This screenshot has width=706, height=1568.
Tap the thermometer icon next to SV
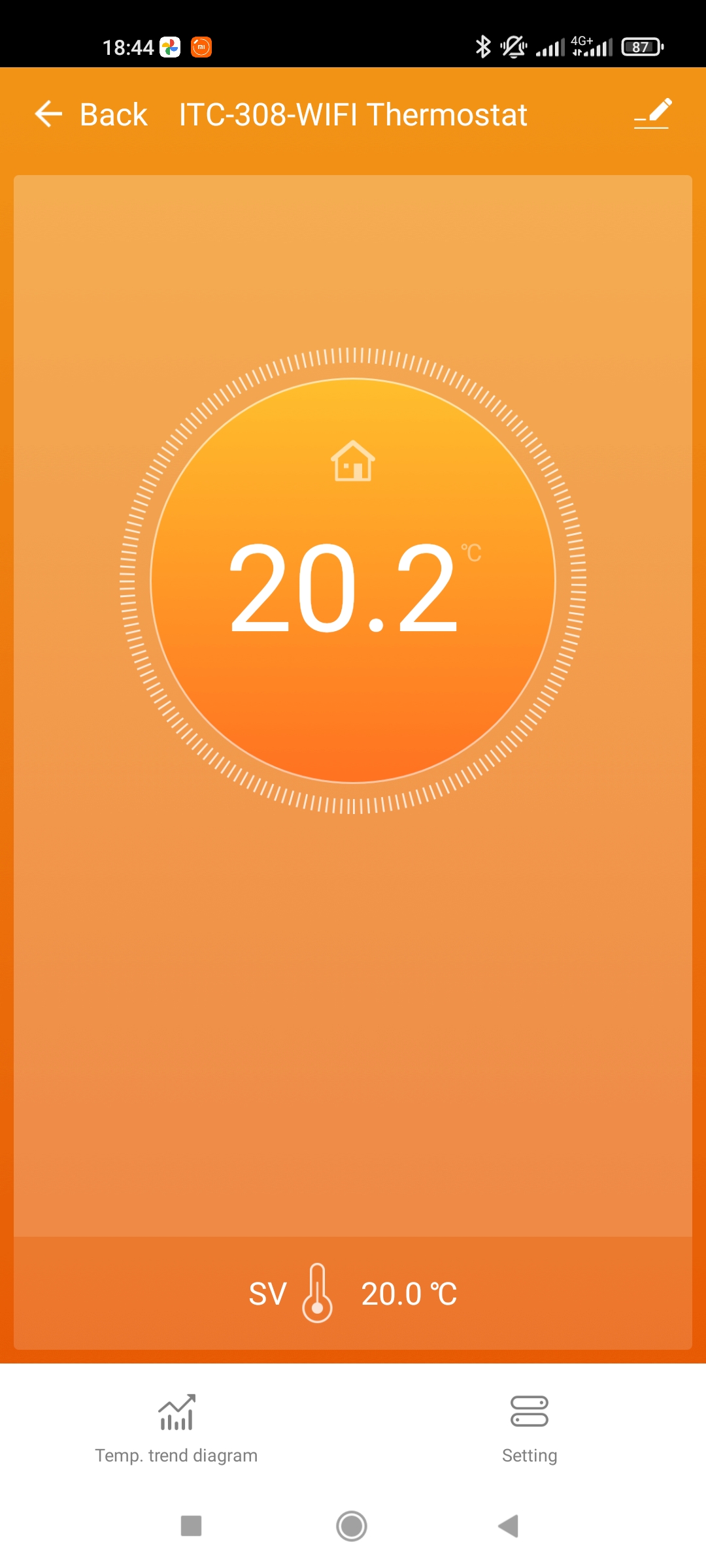pos(318,1292)
